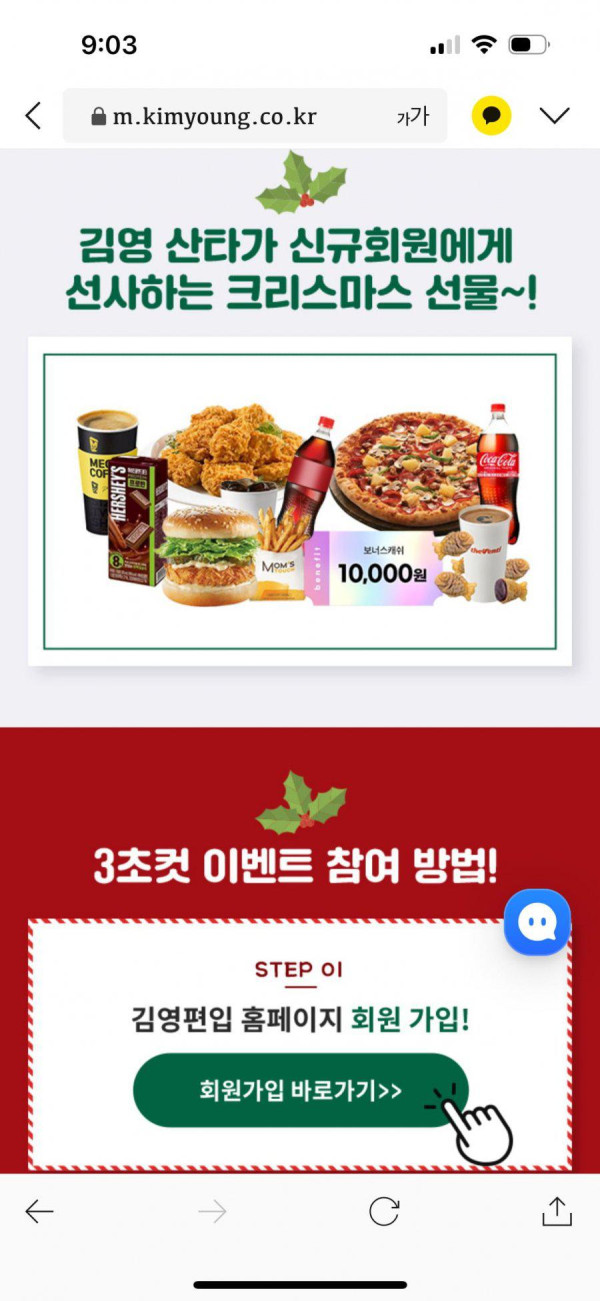Go forward with the bottom right-pointing arrow

click(x=212, y=1212)
